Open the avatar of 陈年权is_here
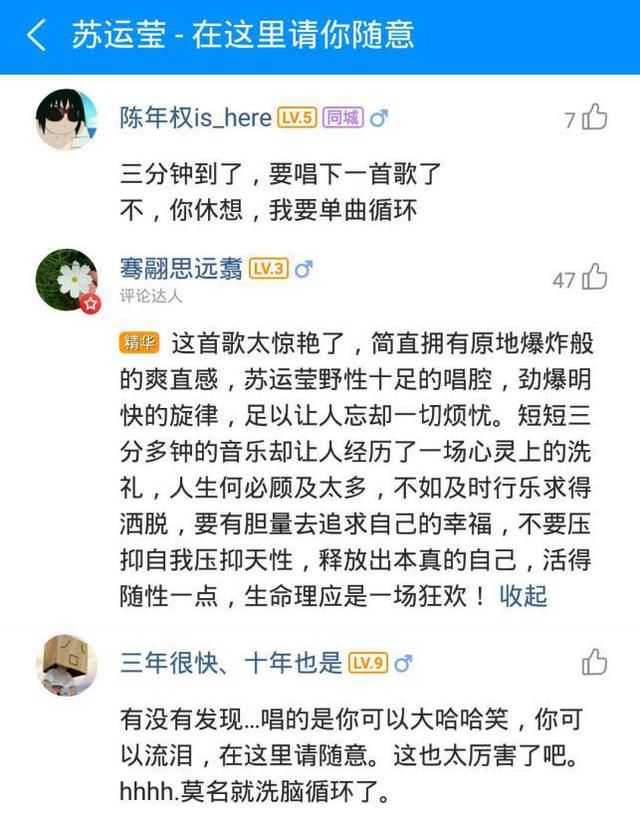This screenshot has height=819, width=640. tap(67, 119)
